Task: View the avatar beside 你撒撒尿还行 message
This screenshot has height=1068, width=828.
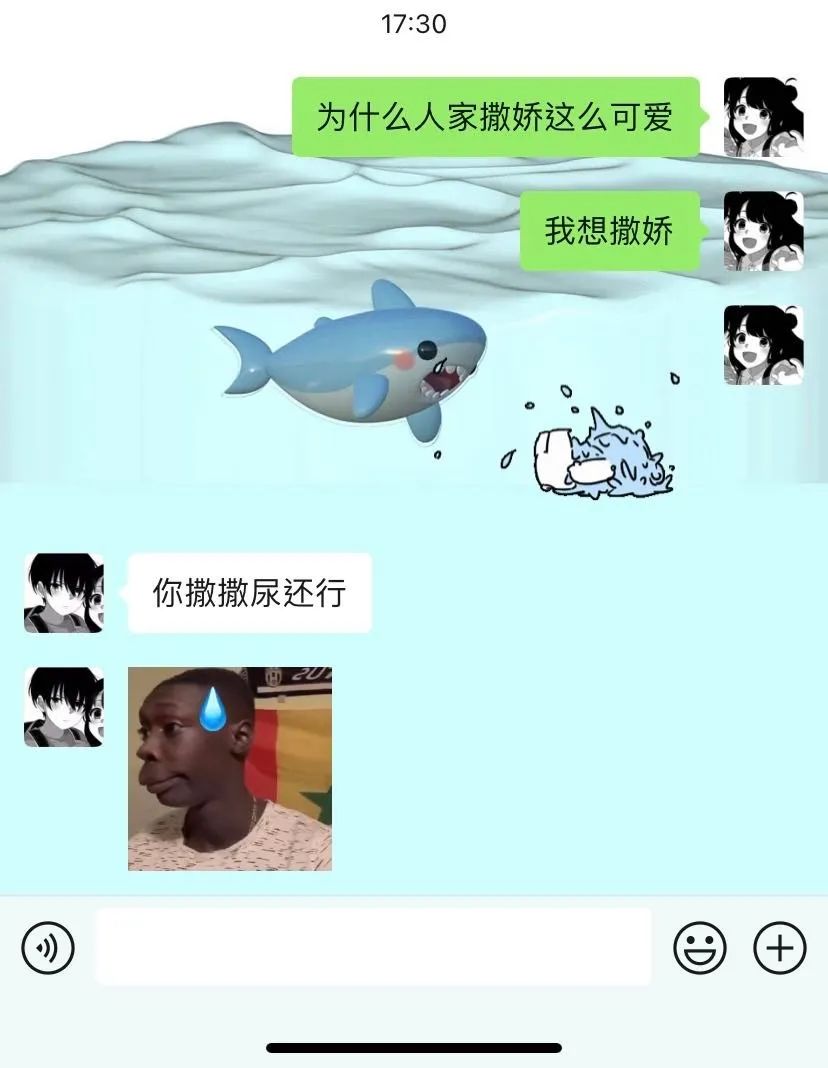Action: [x=64, y=593]
